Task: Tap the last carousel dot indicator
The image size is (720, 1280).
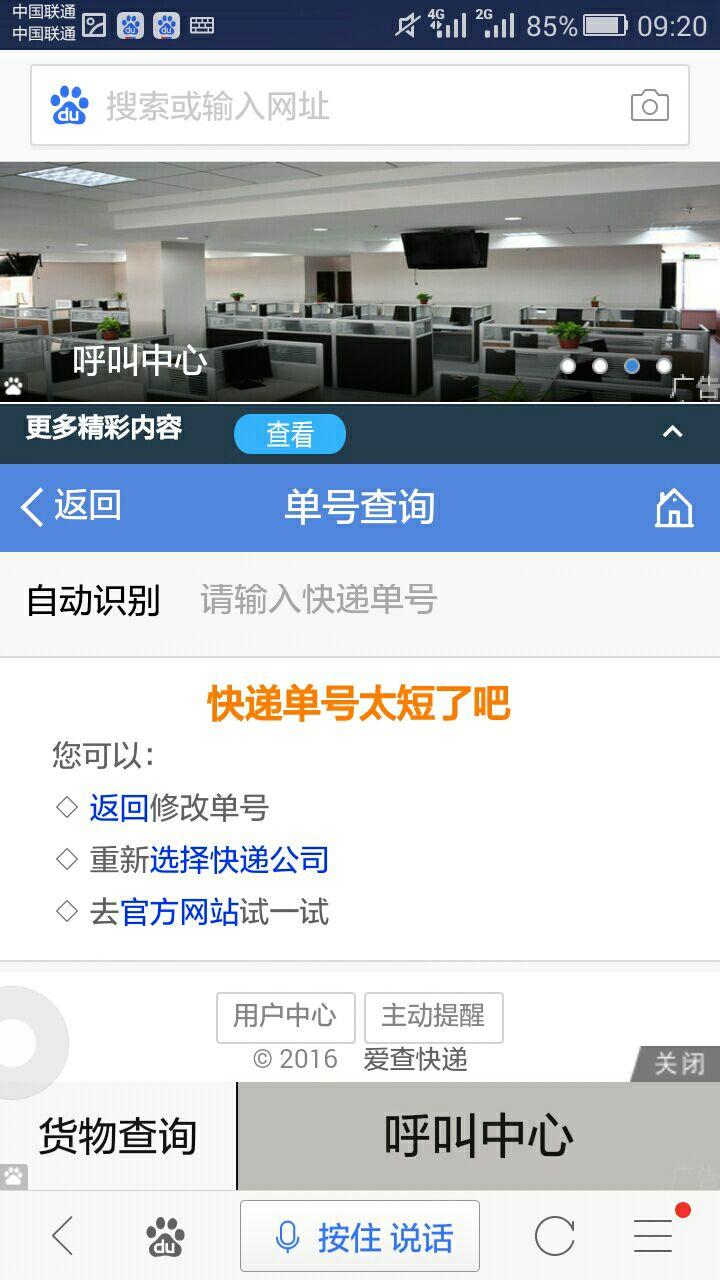Action: 666,367
